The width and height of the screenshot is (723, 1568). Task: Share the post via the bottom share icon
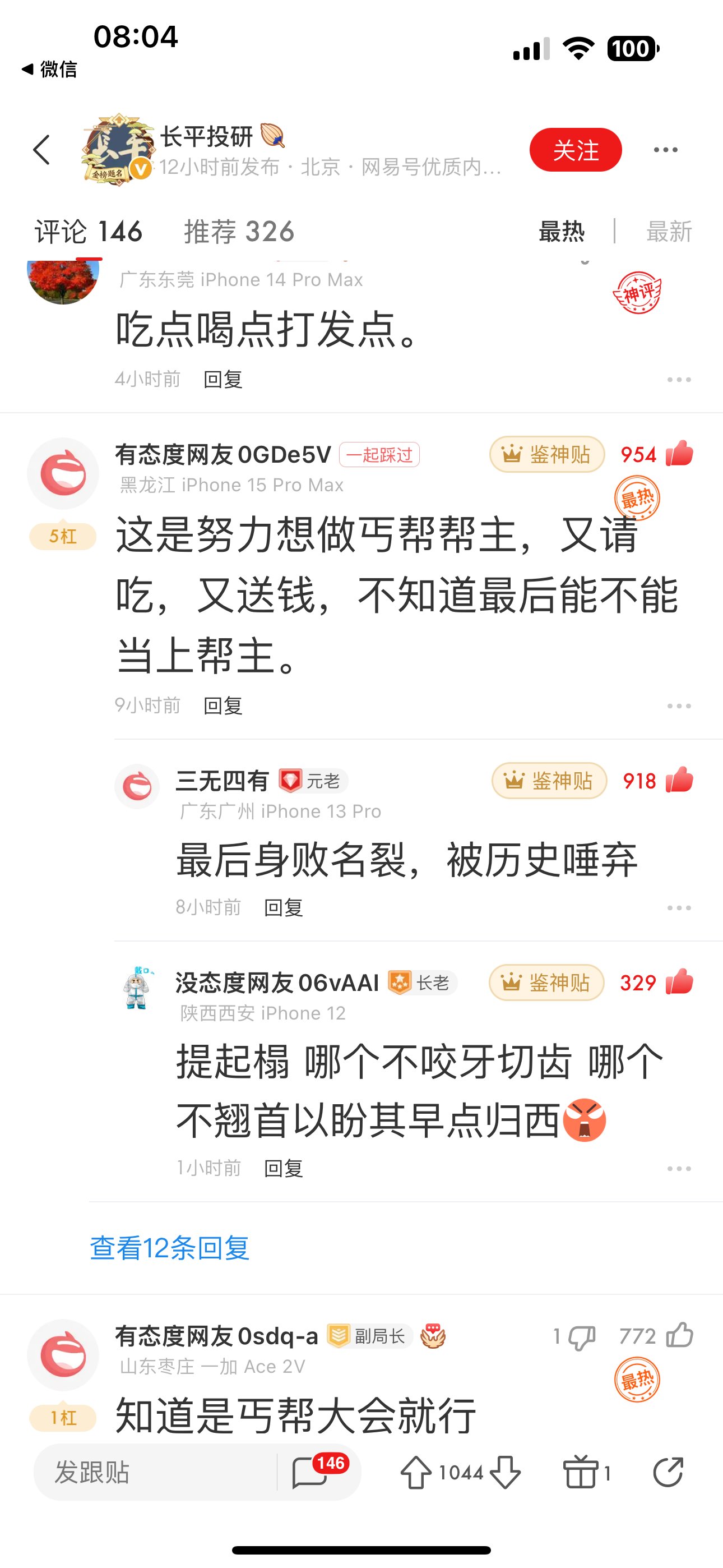click(668, 1472)
